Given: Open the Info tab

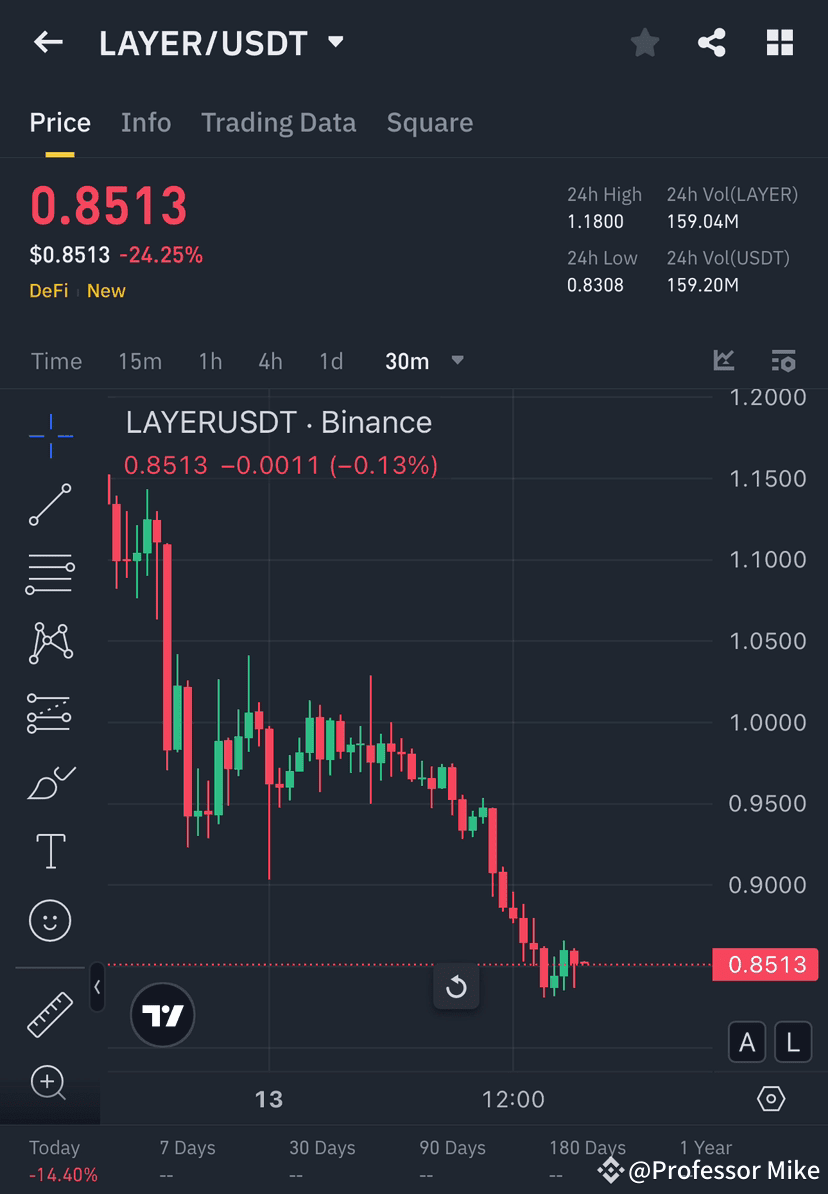Looking at the screenshot, I should click(x=146, y=122).
